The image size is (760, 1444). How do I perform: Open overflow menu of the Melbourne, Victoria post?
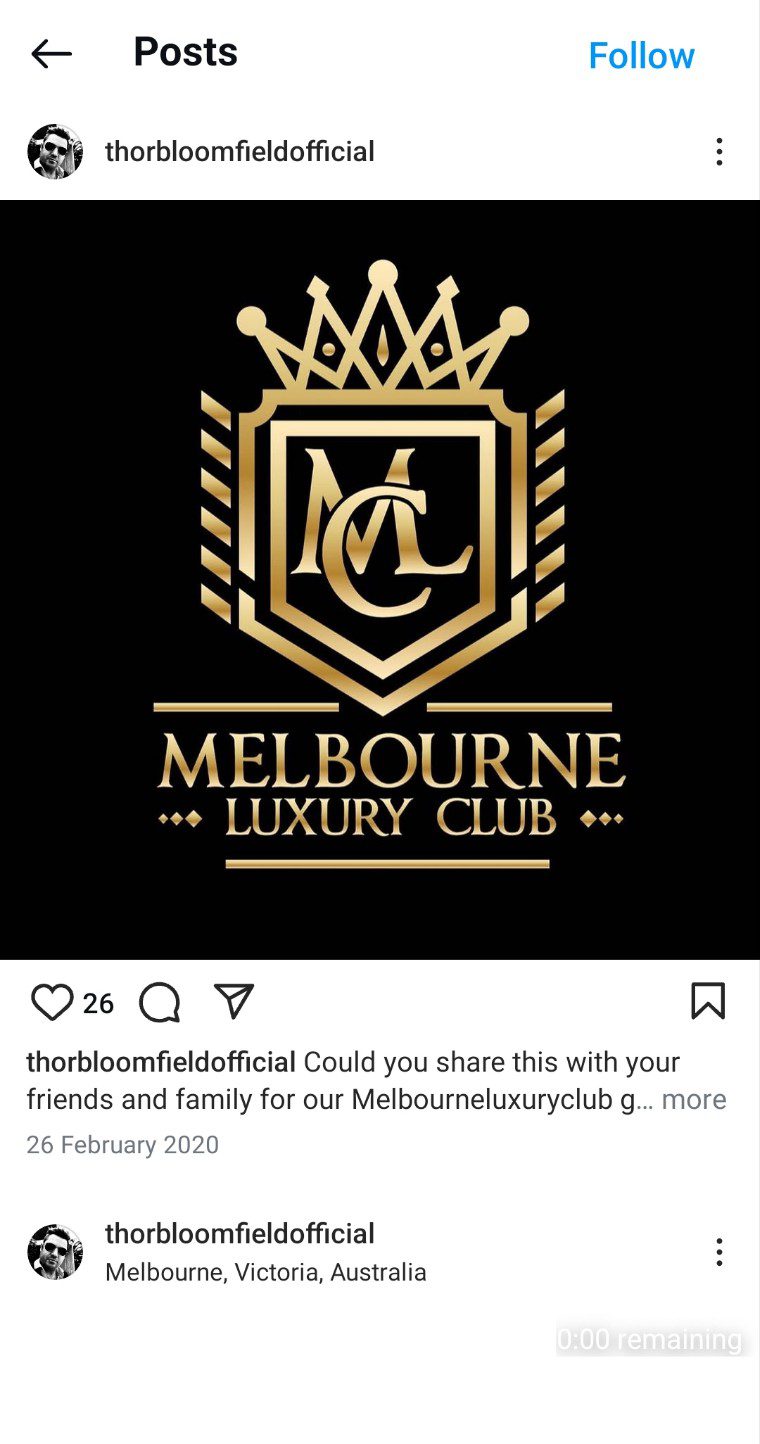point(719,1252)
